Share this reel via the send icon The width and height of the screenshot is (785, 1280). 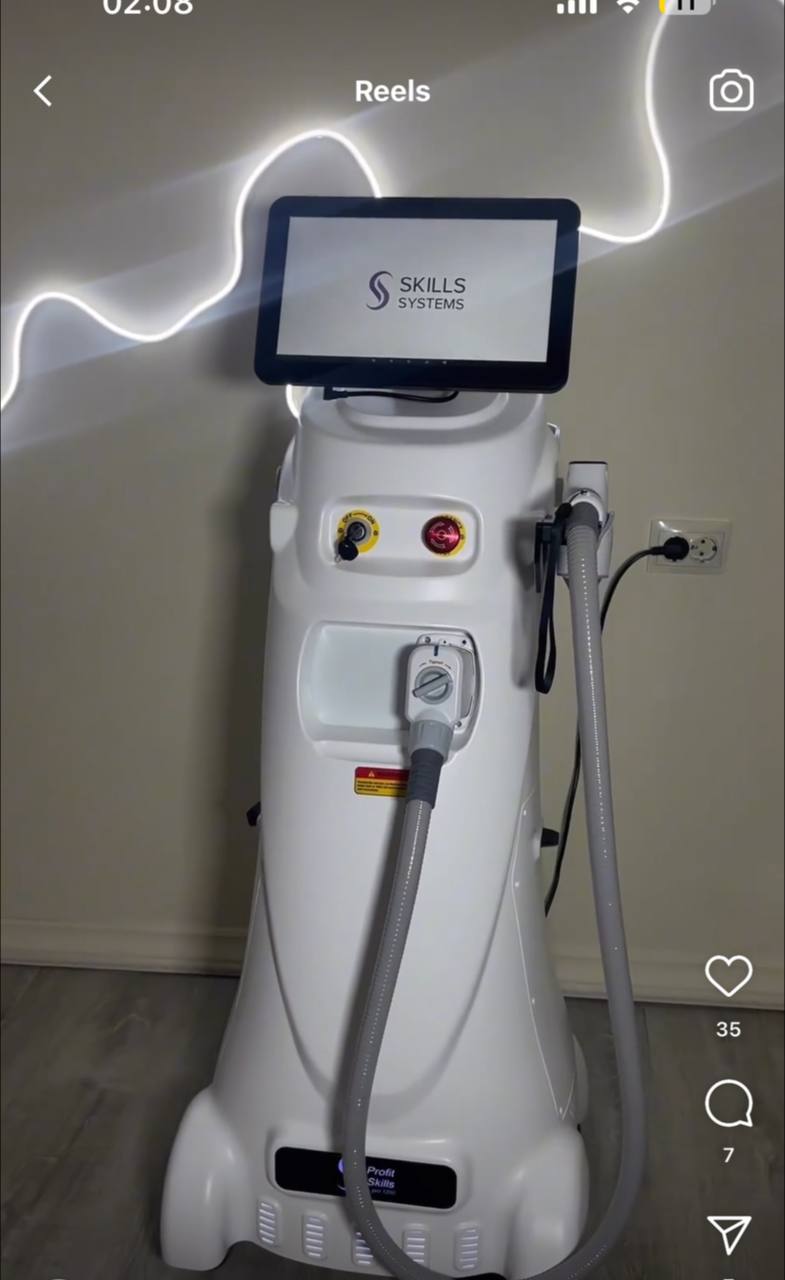[729, 1235]
